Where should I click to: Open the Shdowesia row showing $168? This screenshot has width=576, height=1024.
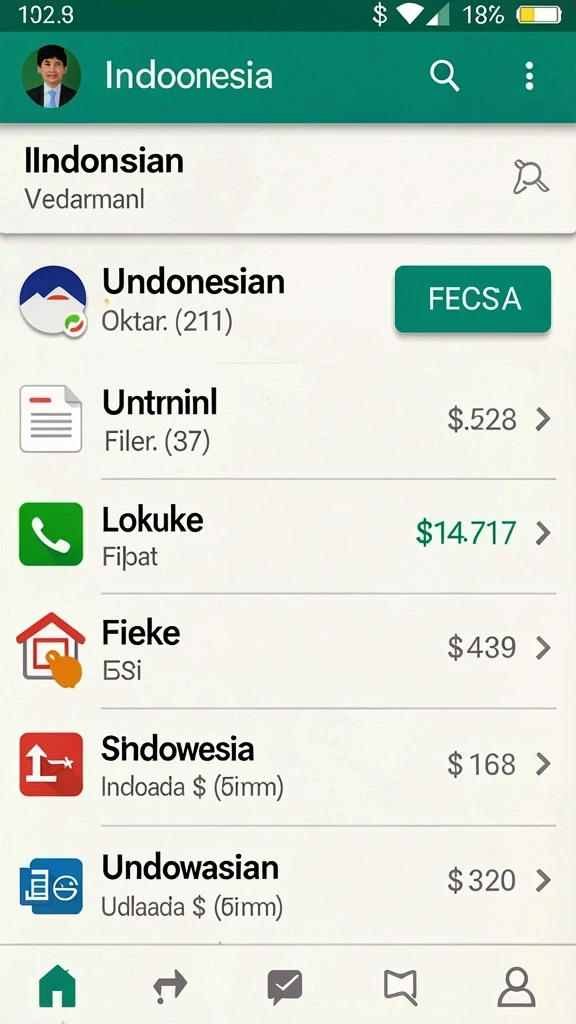tap(288, 765)
